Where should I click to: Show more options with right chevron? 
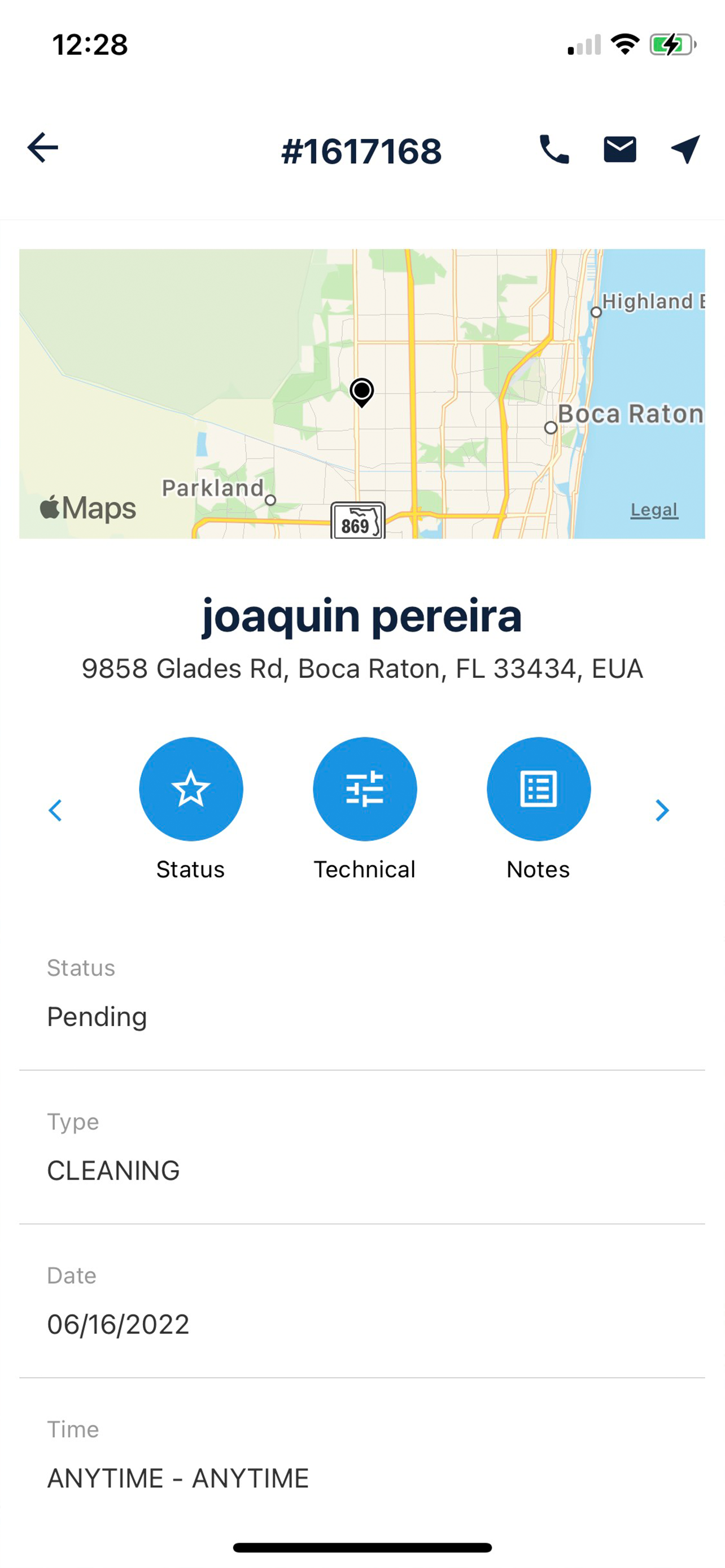662,810
